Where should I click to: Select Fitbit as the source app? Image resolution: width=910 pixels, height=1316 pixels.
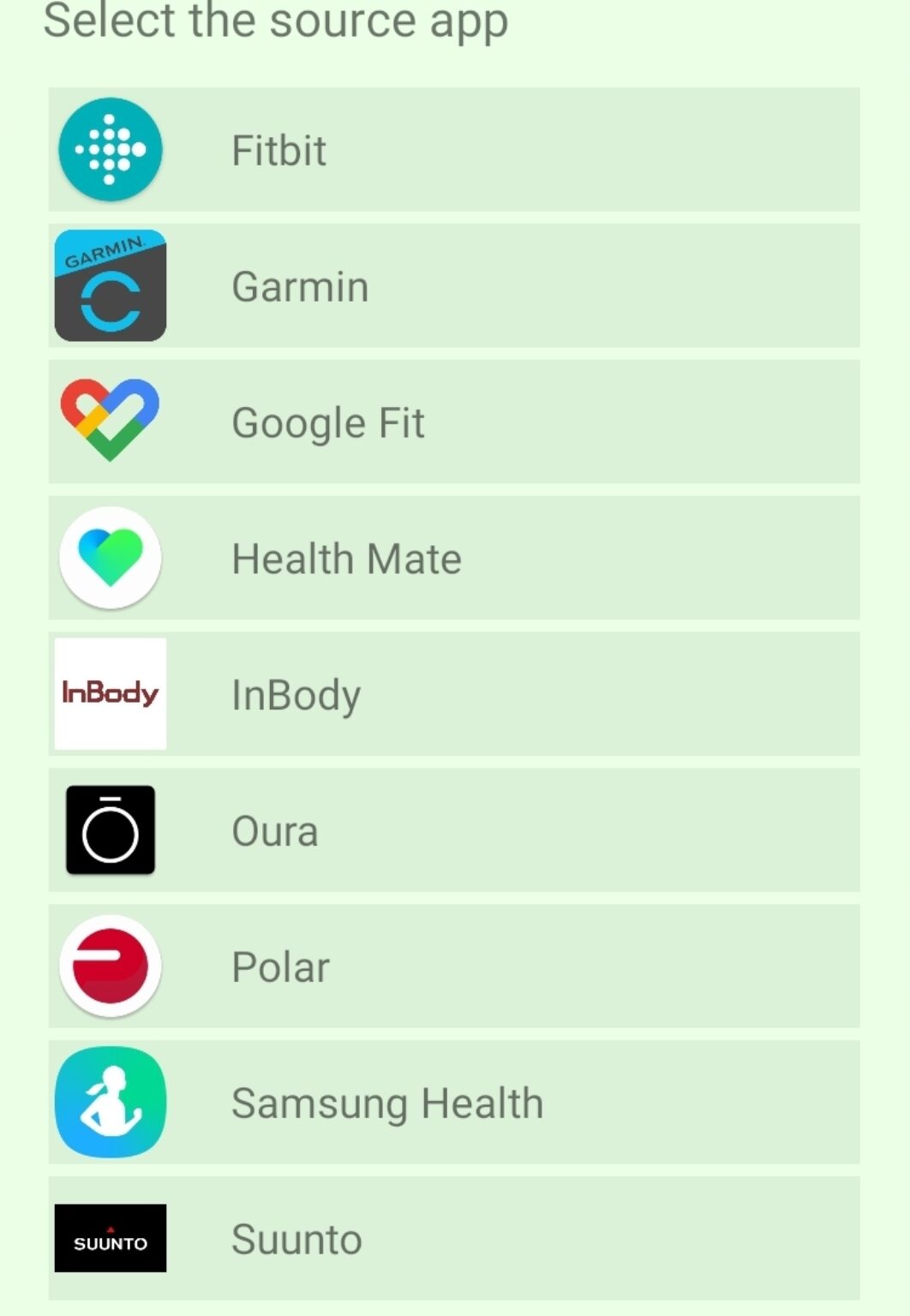[x=453, y=150]
